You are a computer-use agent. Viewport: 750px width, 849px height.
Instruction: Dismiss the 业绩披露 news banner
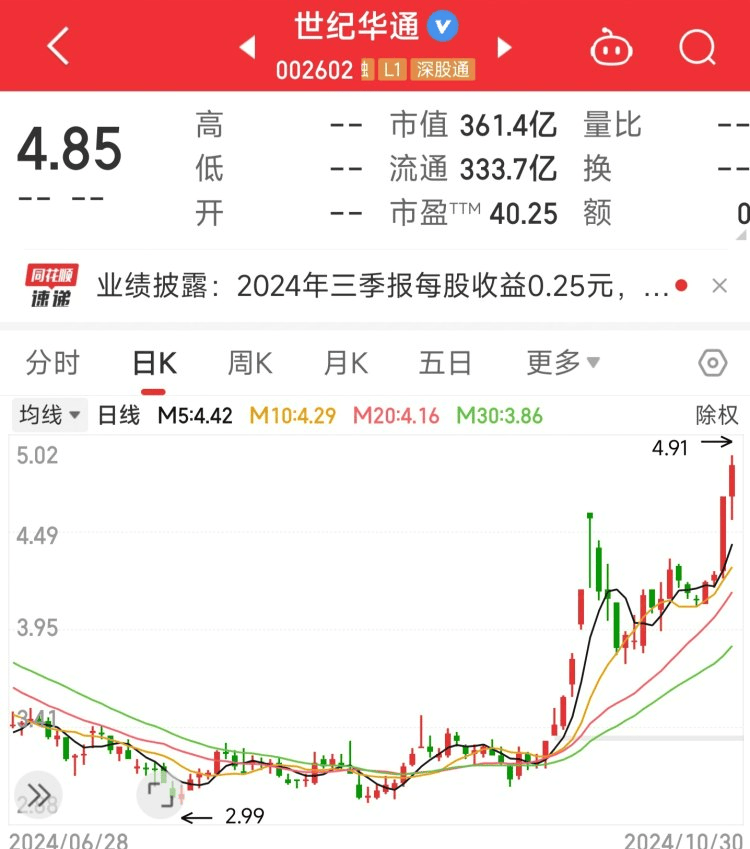[720, 286]
